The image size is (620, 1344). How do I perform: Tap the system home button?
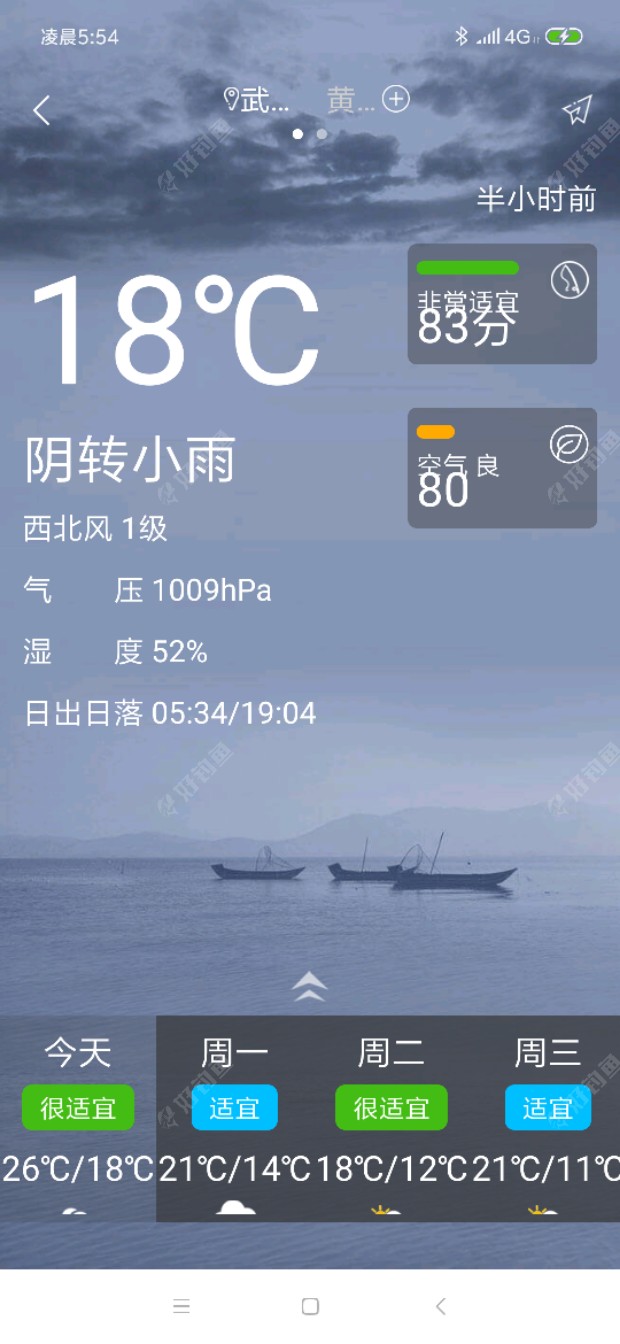(x=310, y=1306)
